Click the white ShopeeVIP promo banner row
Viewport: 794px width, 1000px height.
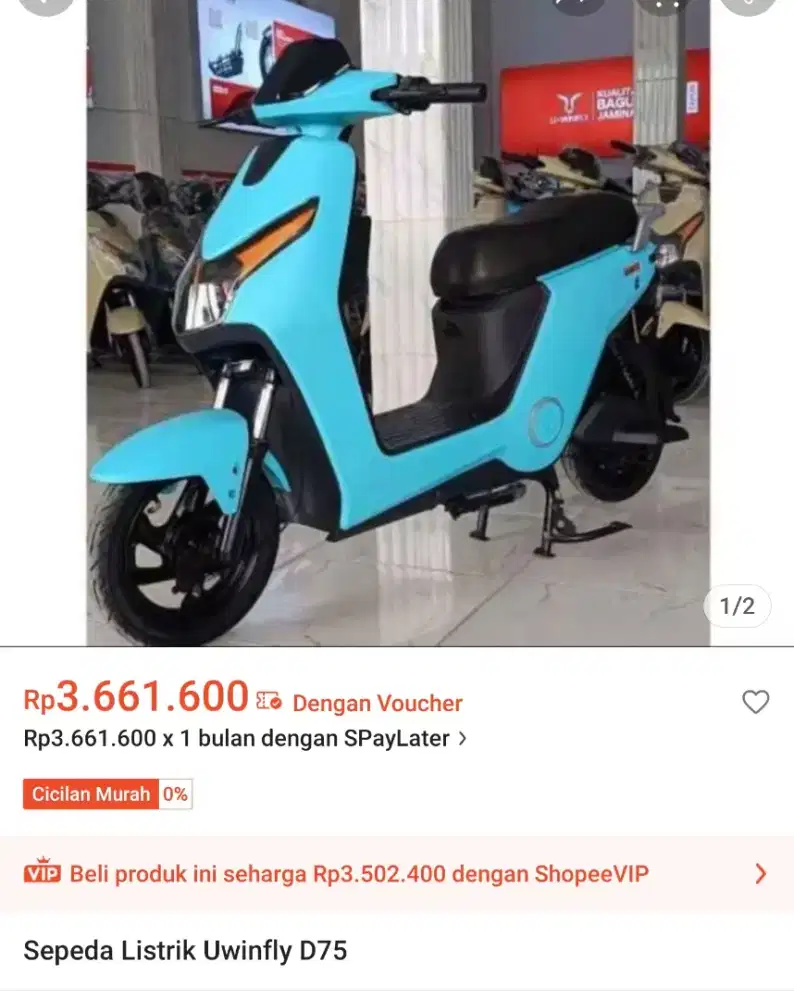coord(397,873)
